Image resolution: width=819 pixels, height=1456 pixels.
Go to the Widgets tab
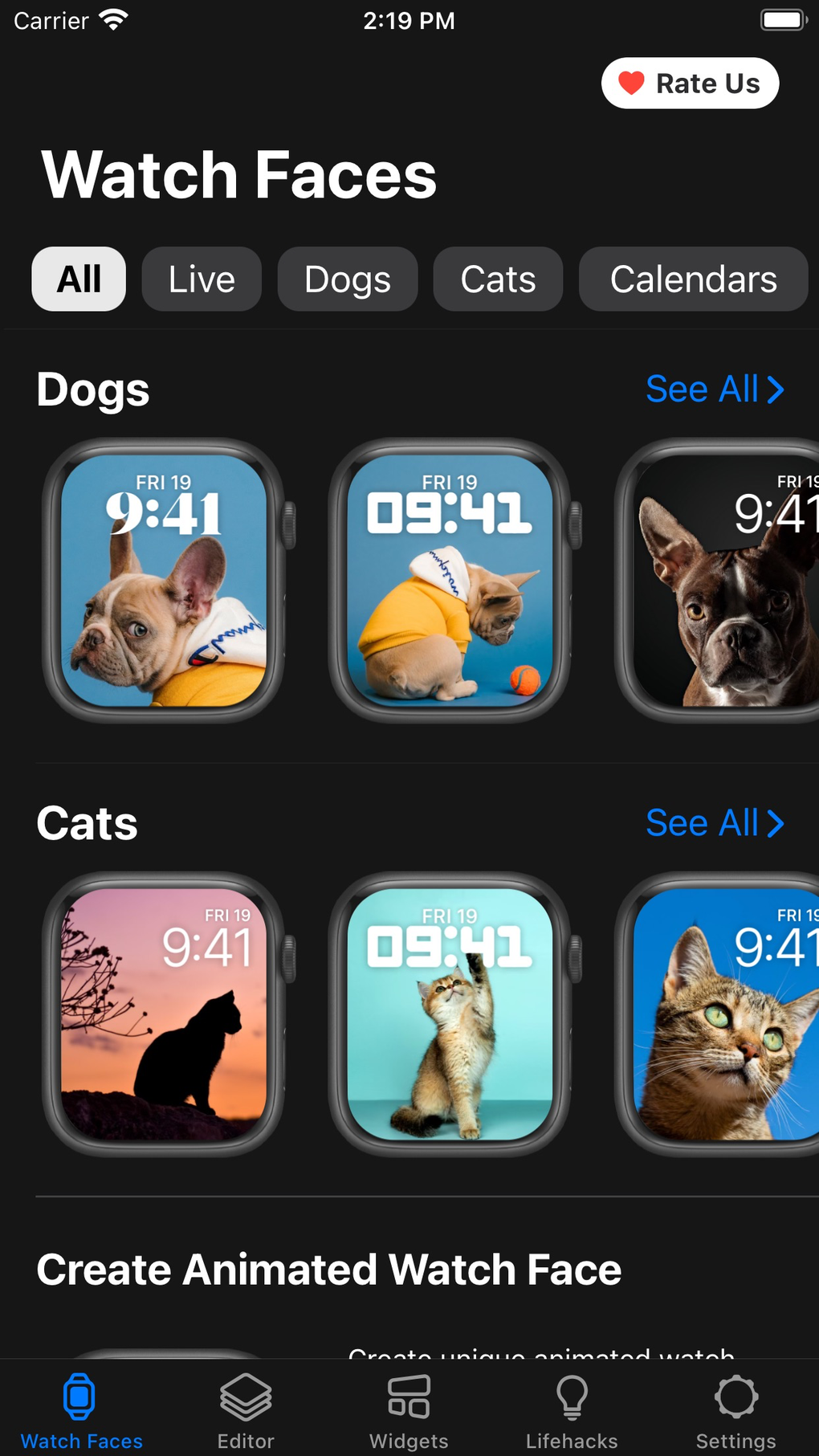(x=409, y=1410)
